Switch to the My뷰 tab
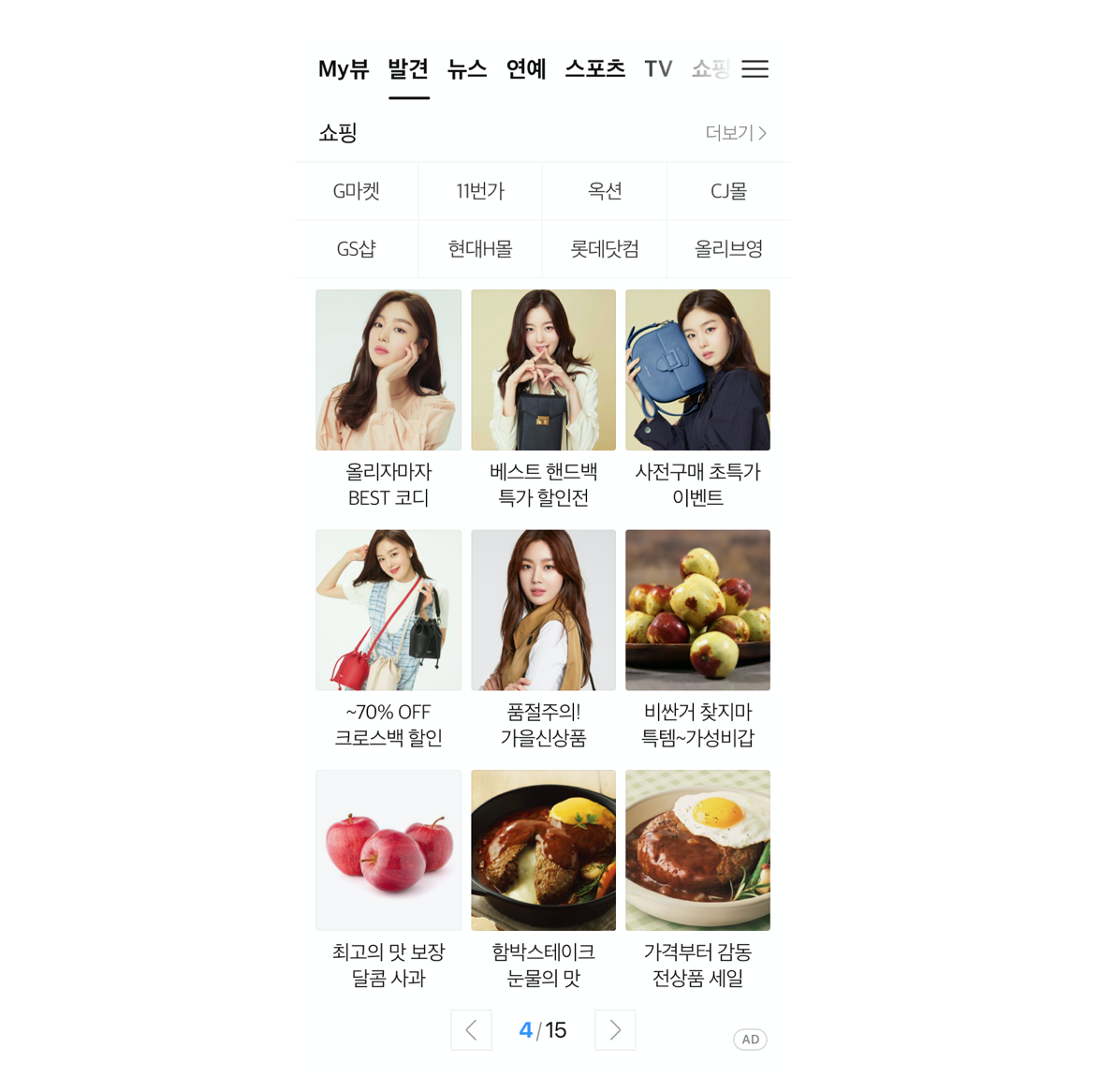The width and height of the screenshot is (1114, 1092). click(344, 69)
